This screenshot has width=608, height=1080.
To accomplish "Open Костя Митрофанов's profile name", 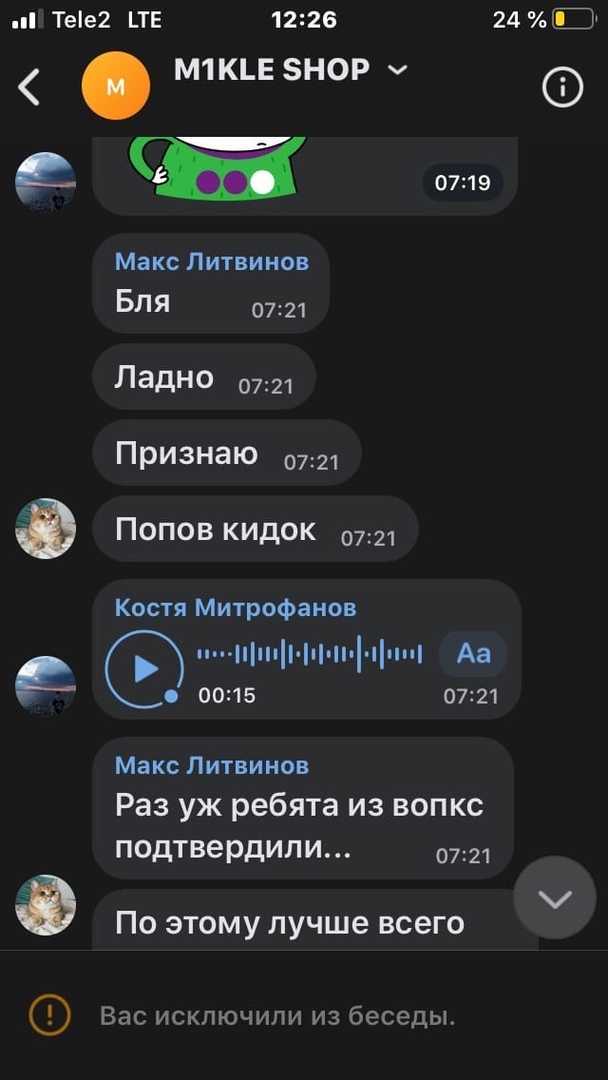I will [x=235, y=608].
